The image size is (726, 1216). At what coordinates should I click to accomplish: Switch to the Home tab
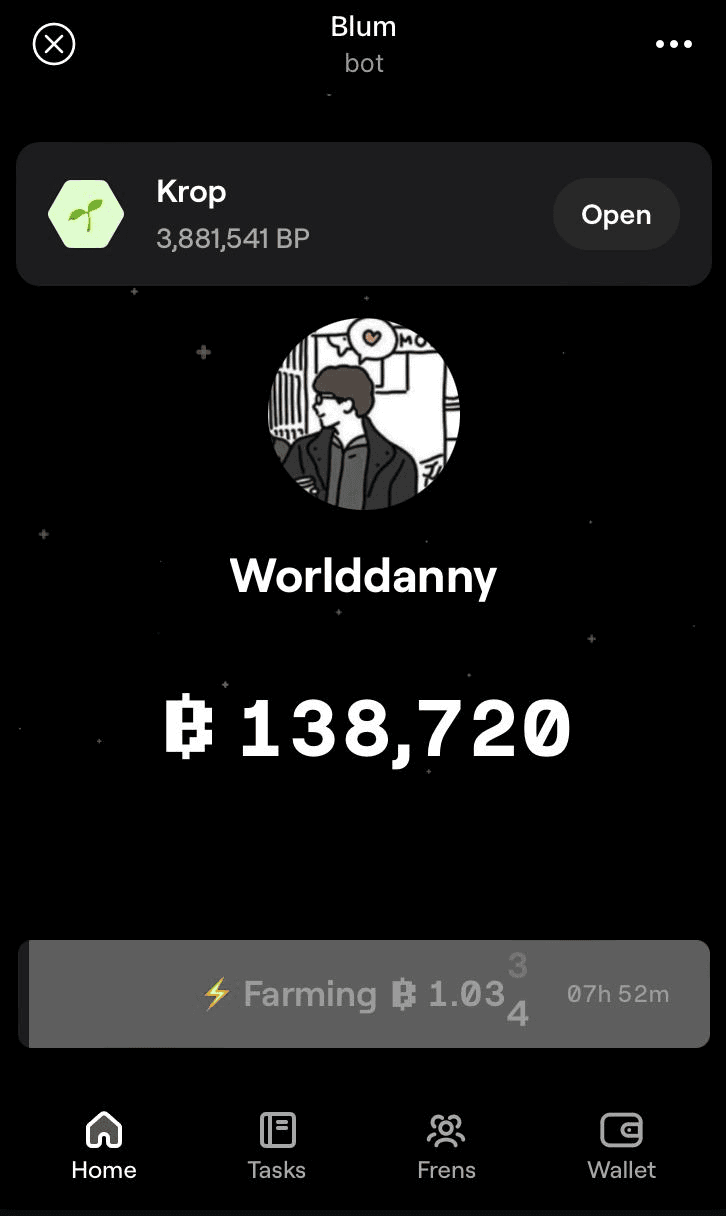[104, 1146]
